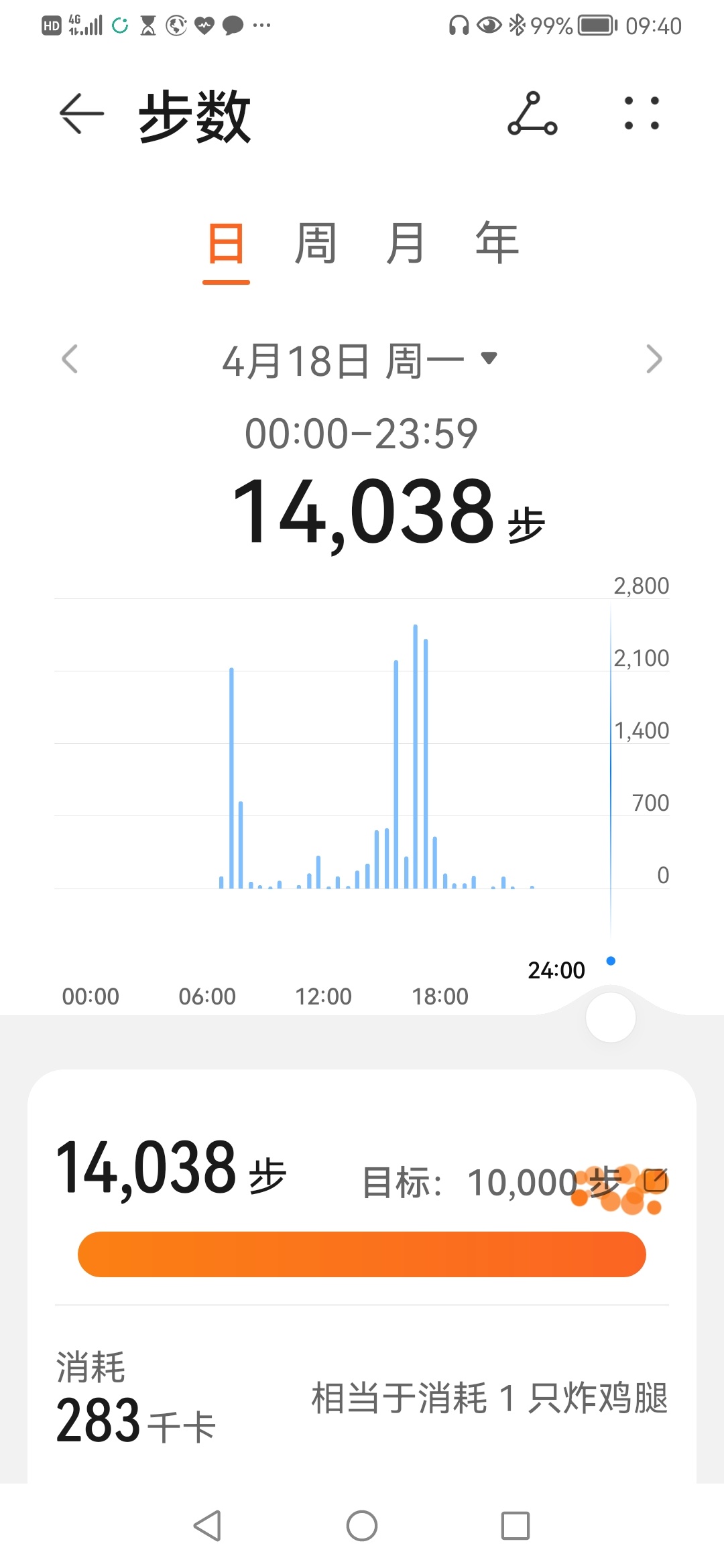The width and height of the screenshot is (724, 1568).
Task: Edit the 10,000 步 goal
Action: (x=655, y=1180)
